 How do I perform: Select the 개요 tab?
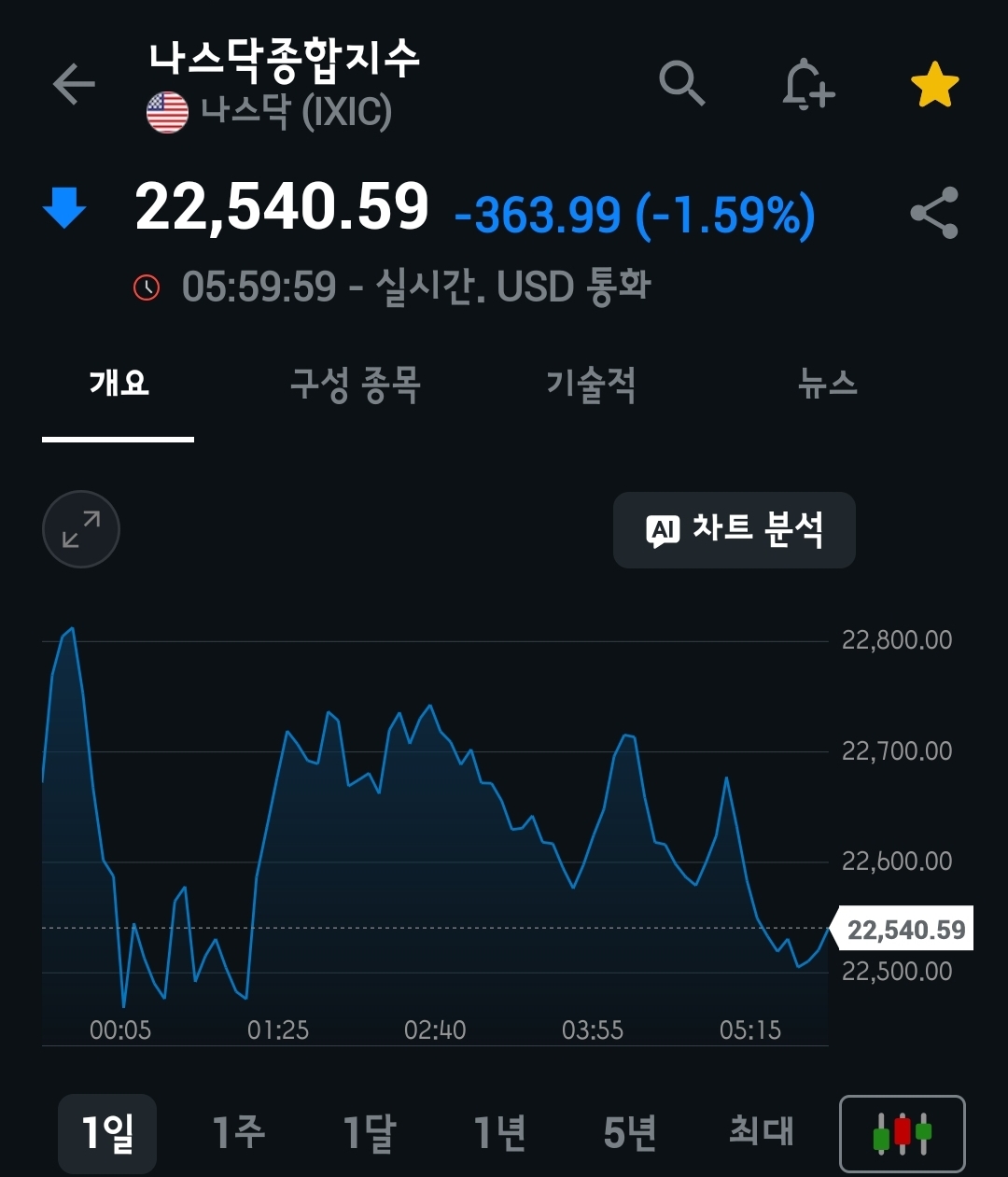[119, 384]
